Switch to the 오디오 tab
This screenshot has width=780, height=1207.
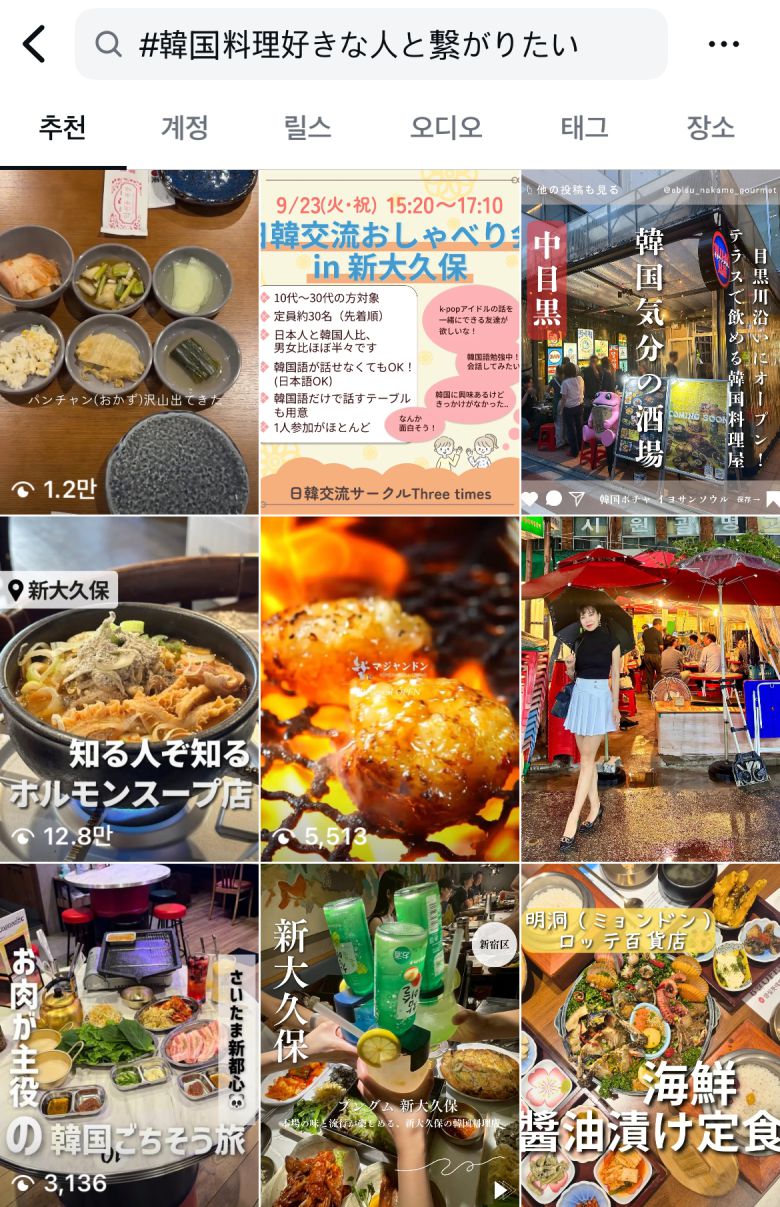[446, 127]
